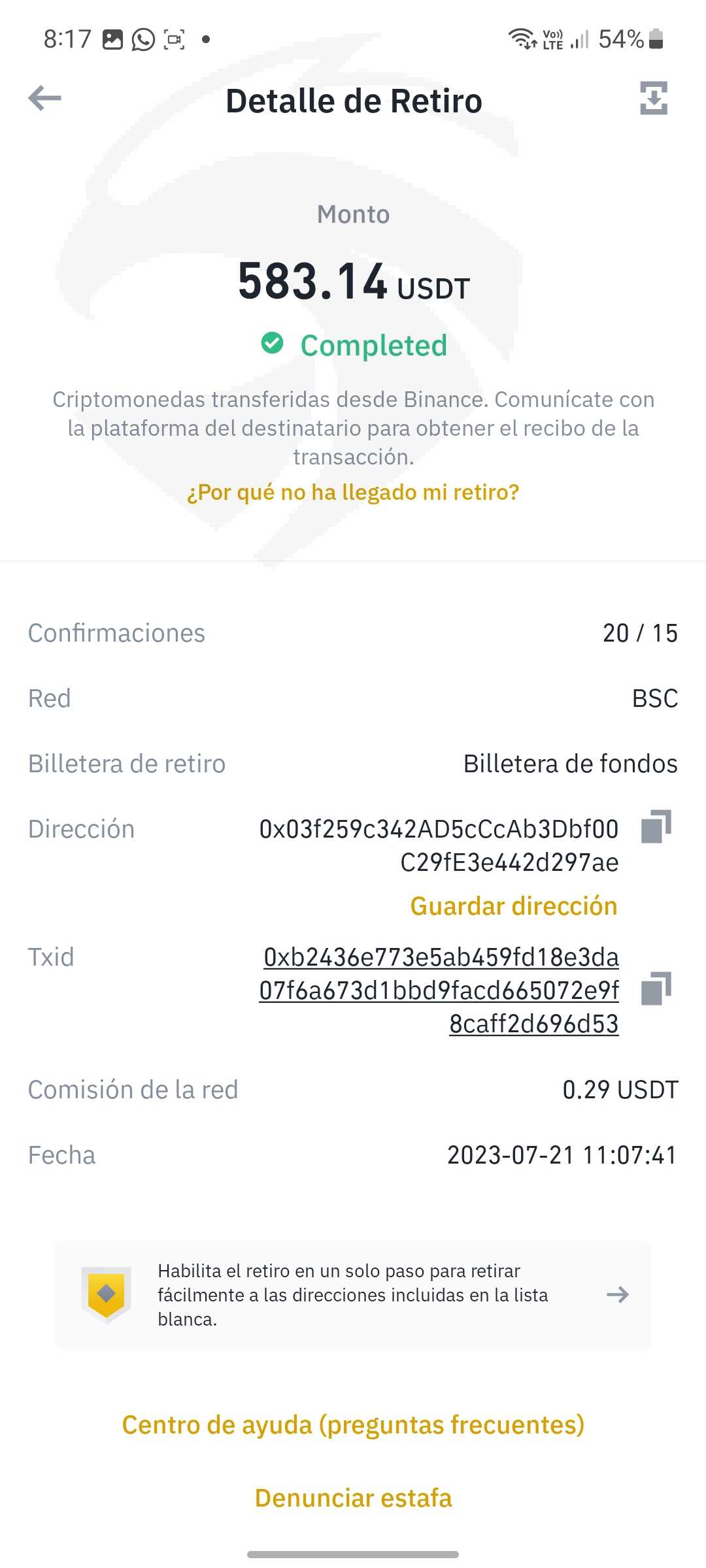Screen dimensions: 706x1568
Task: Download the withdrawal receipt
Action: click(653, 99)
